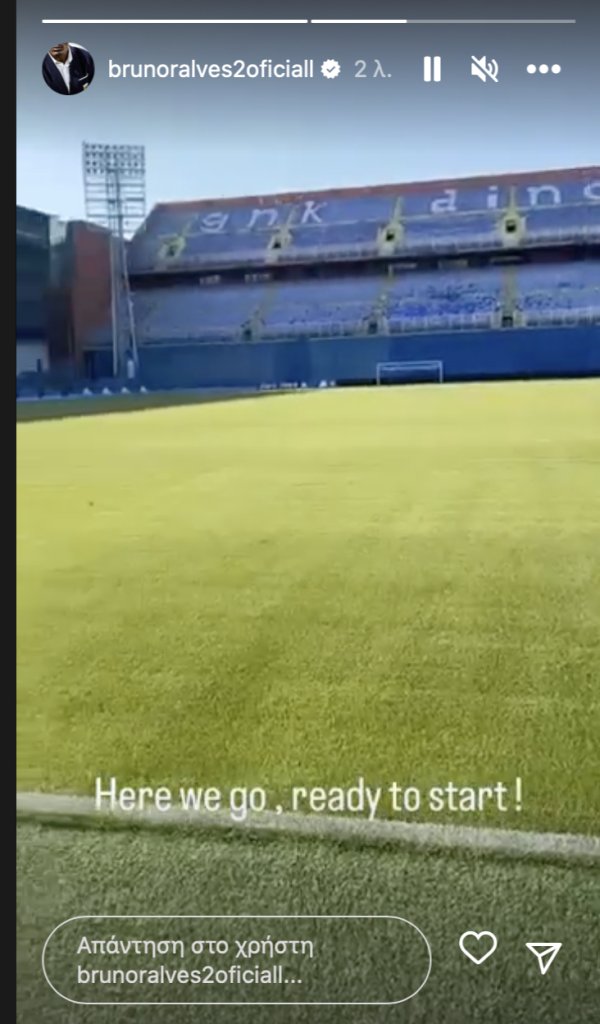Open the three-dot options menu
Screen dimensions: 600x1024
pos(544,69)
